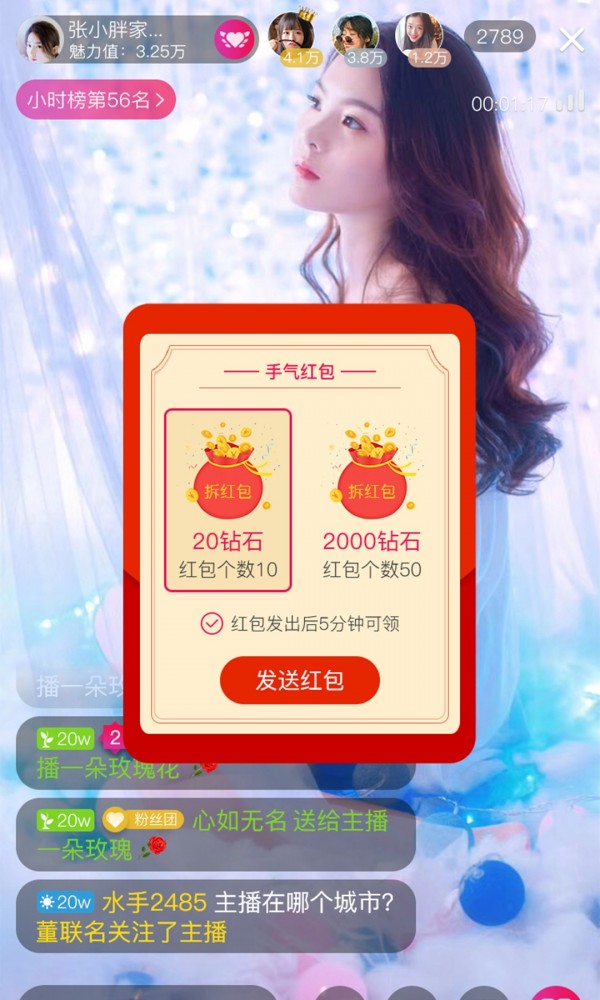This screenshot has height=1000, width=600.
Task: Open top viewer avatar with 4.1万
Action: [x=292, y=37]
